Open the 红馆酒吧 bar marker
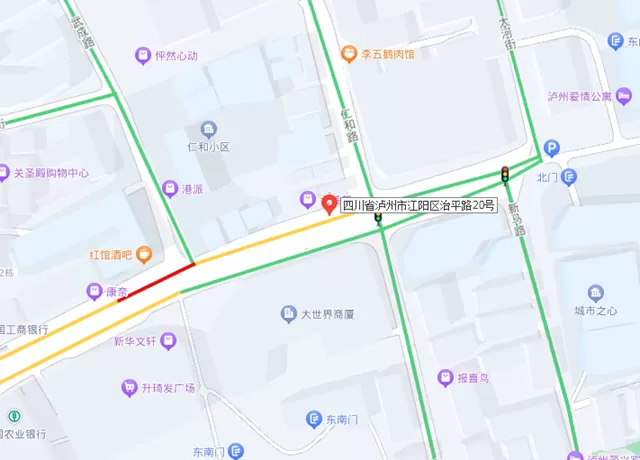The width and height of the screenshot is (640, 460). (x=144, y=254)
